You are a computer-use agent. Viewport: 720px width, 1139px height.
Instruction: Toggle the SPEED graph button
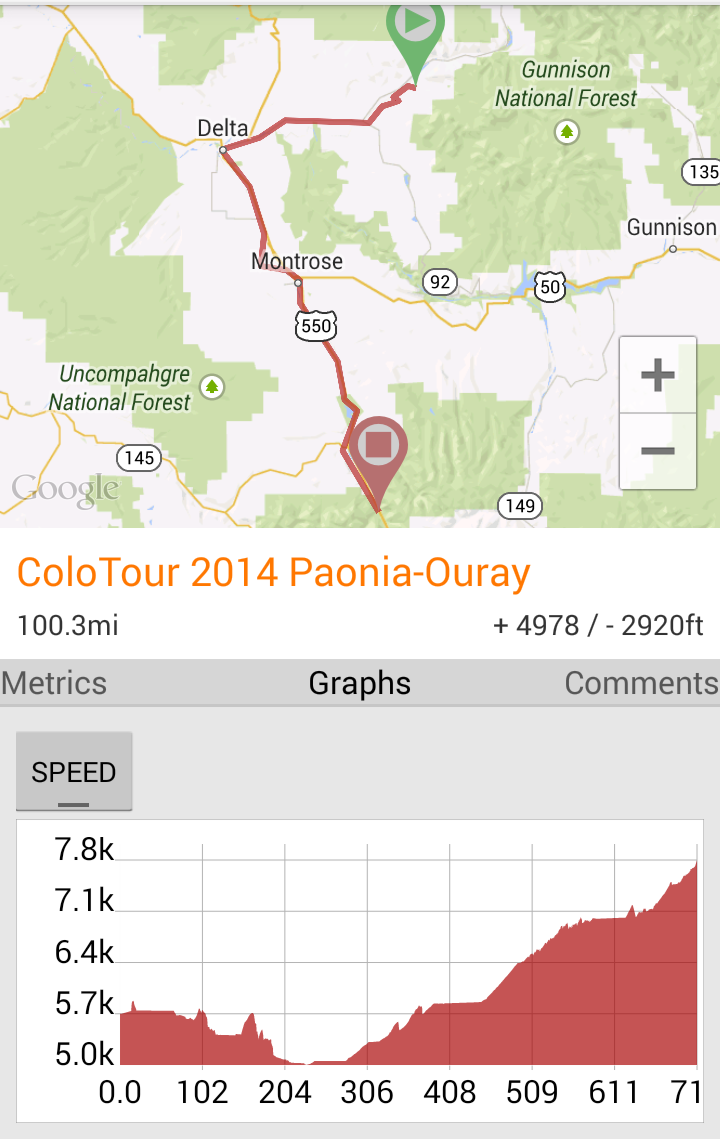pos(74,772)
